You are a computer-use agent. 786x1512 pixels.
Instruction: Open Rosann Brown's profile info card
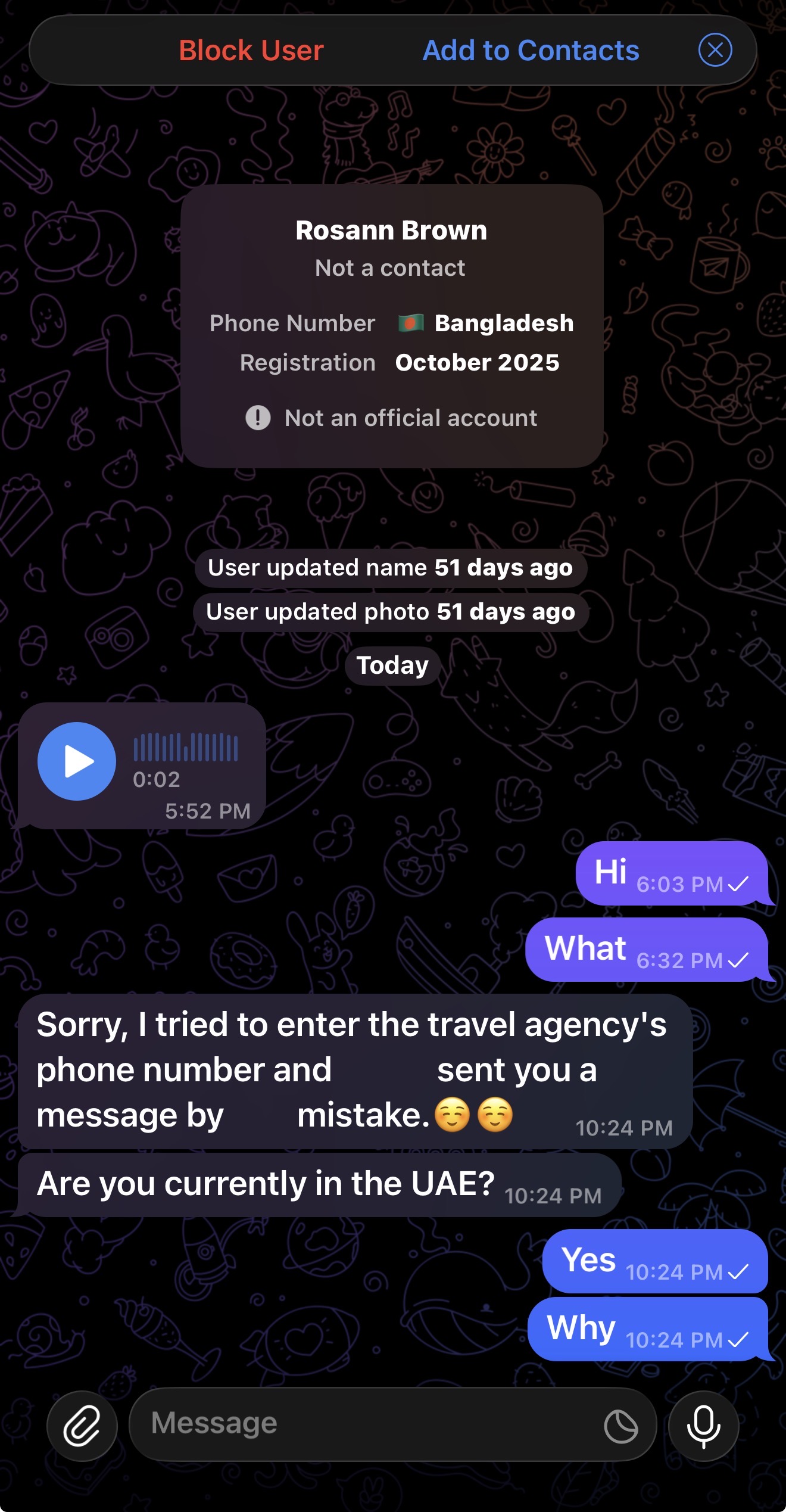(x=392, y=326)
